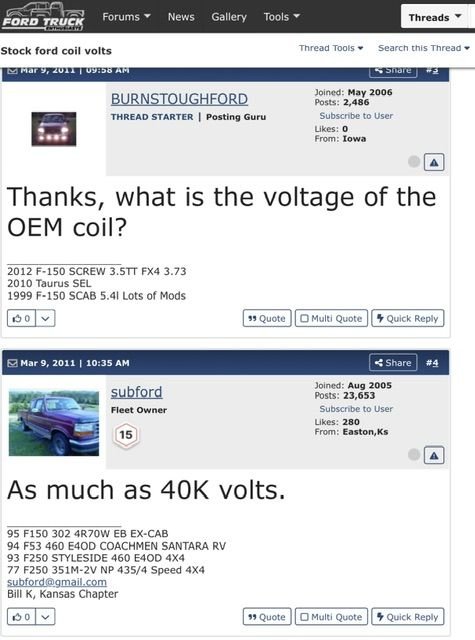Image resolution: width=475 pixels, height=640 pixels.
Task: Multi Quote BURNSTOUGHFORD's post
Action: (x=331, y=318)
